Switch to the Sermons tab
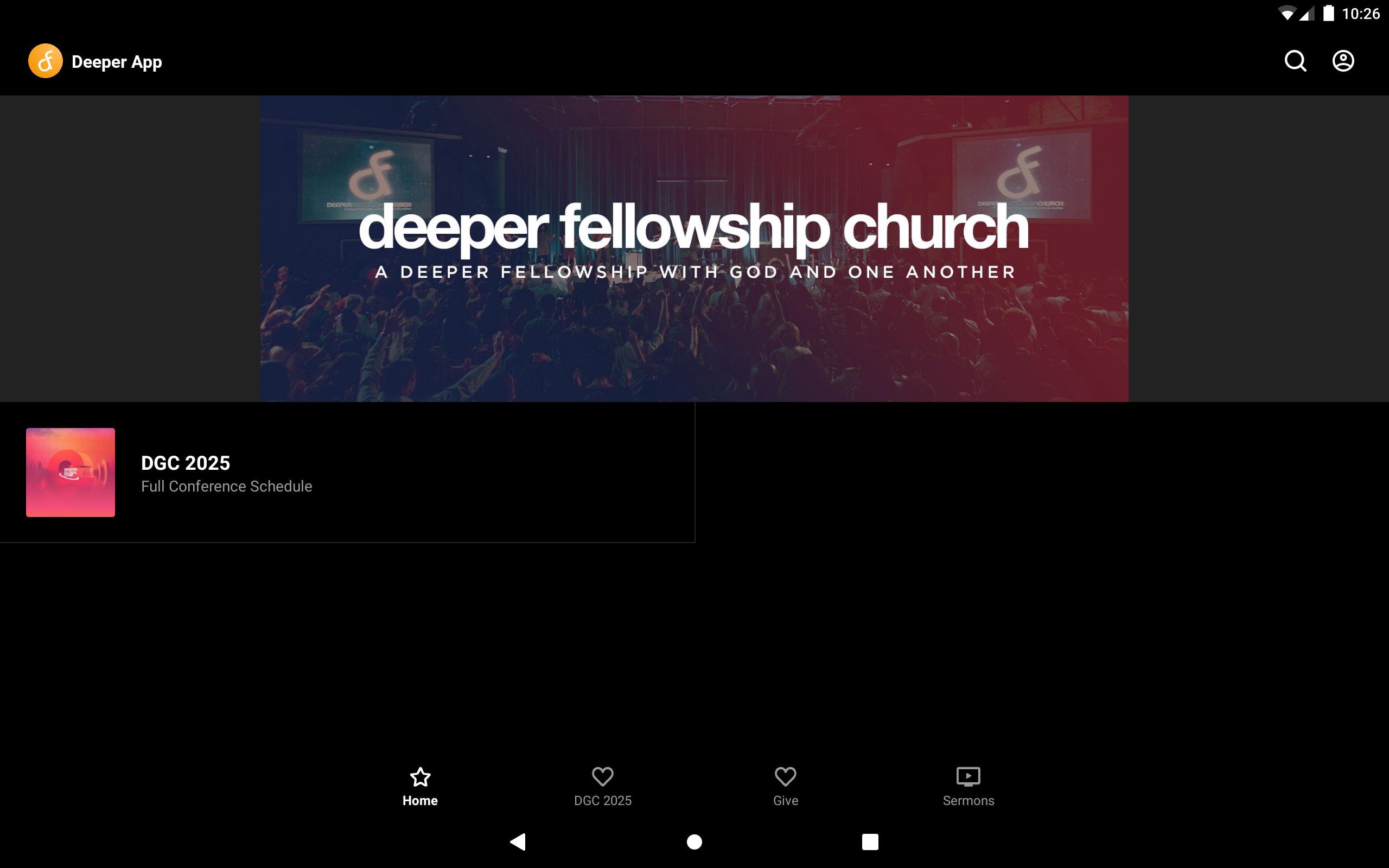This screenshot has height=868, width=1389. [969, 787]
